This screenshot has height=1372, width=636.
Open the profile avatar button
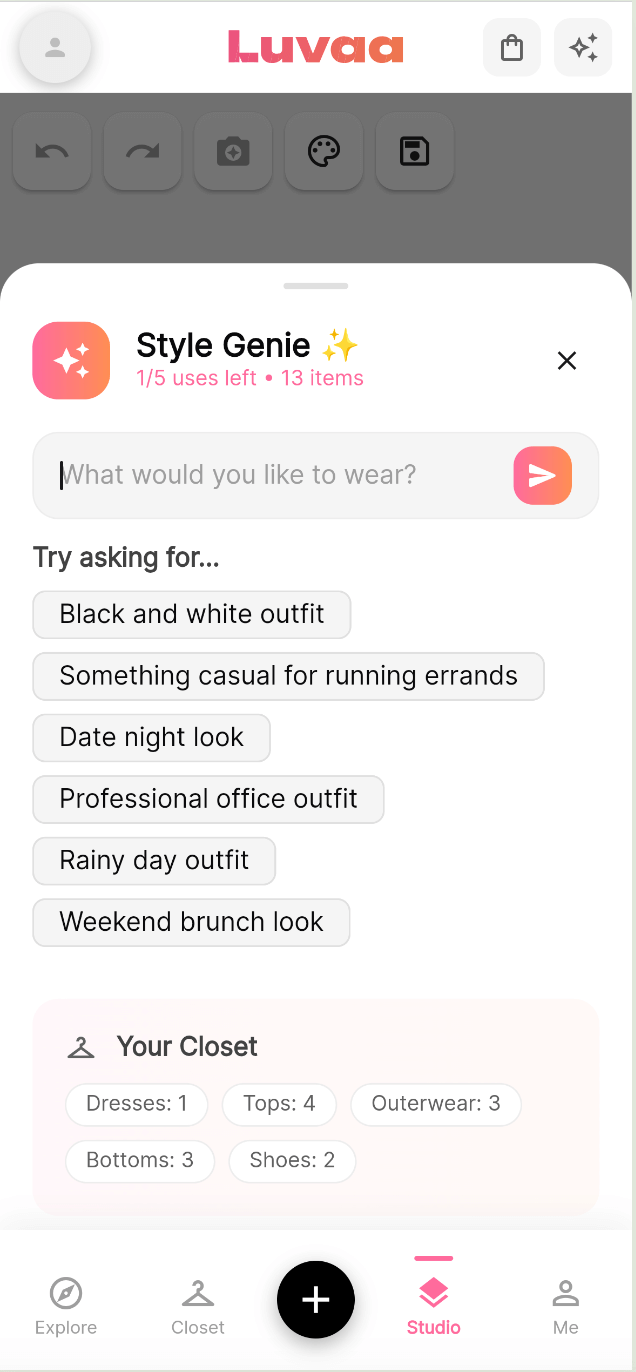[55, 47]
